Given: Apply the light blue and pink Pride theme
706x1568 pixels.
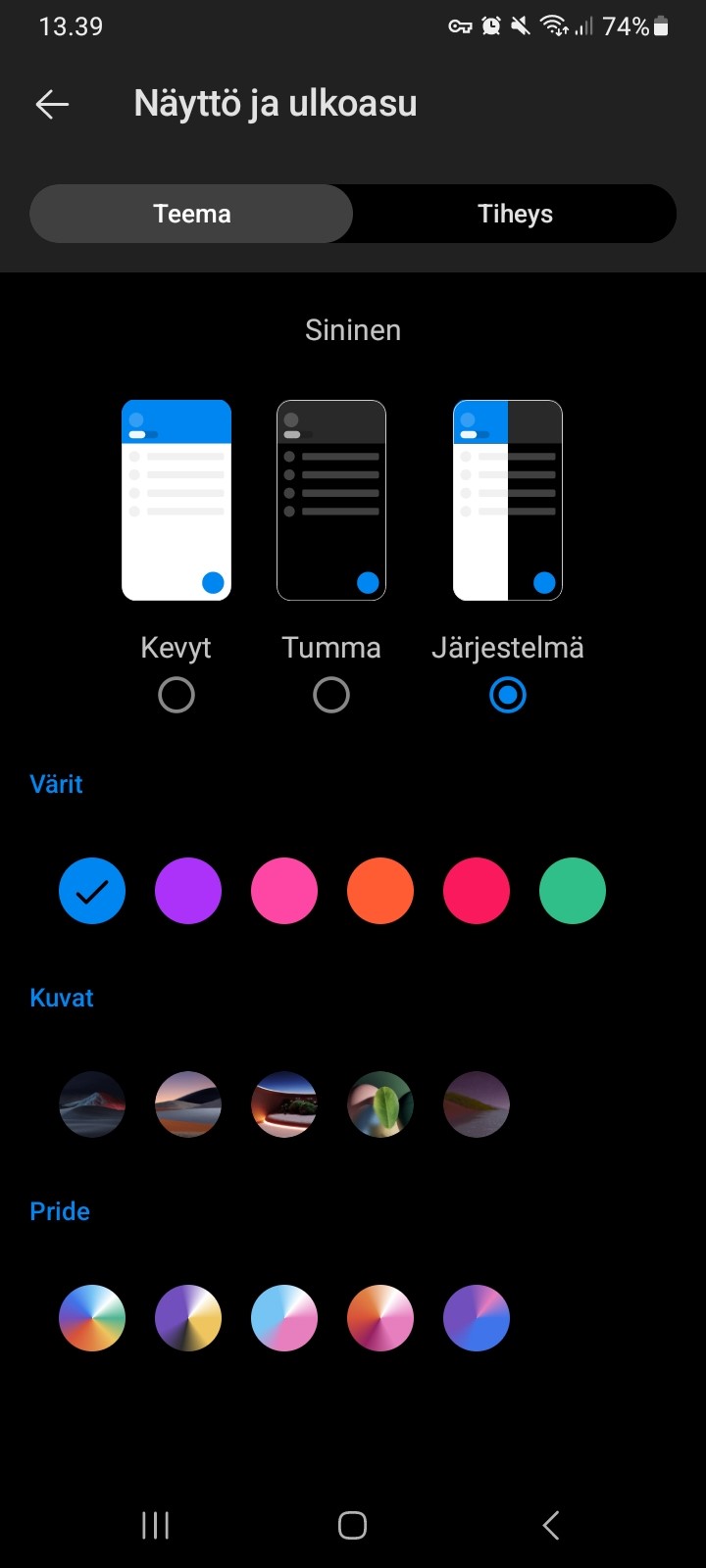Looking at the screenshot, I should (284, 1318).
